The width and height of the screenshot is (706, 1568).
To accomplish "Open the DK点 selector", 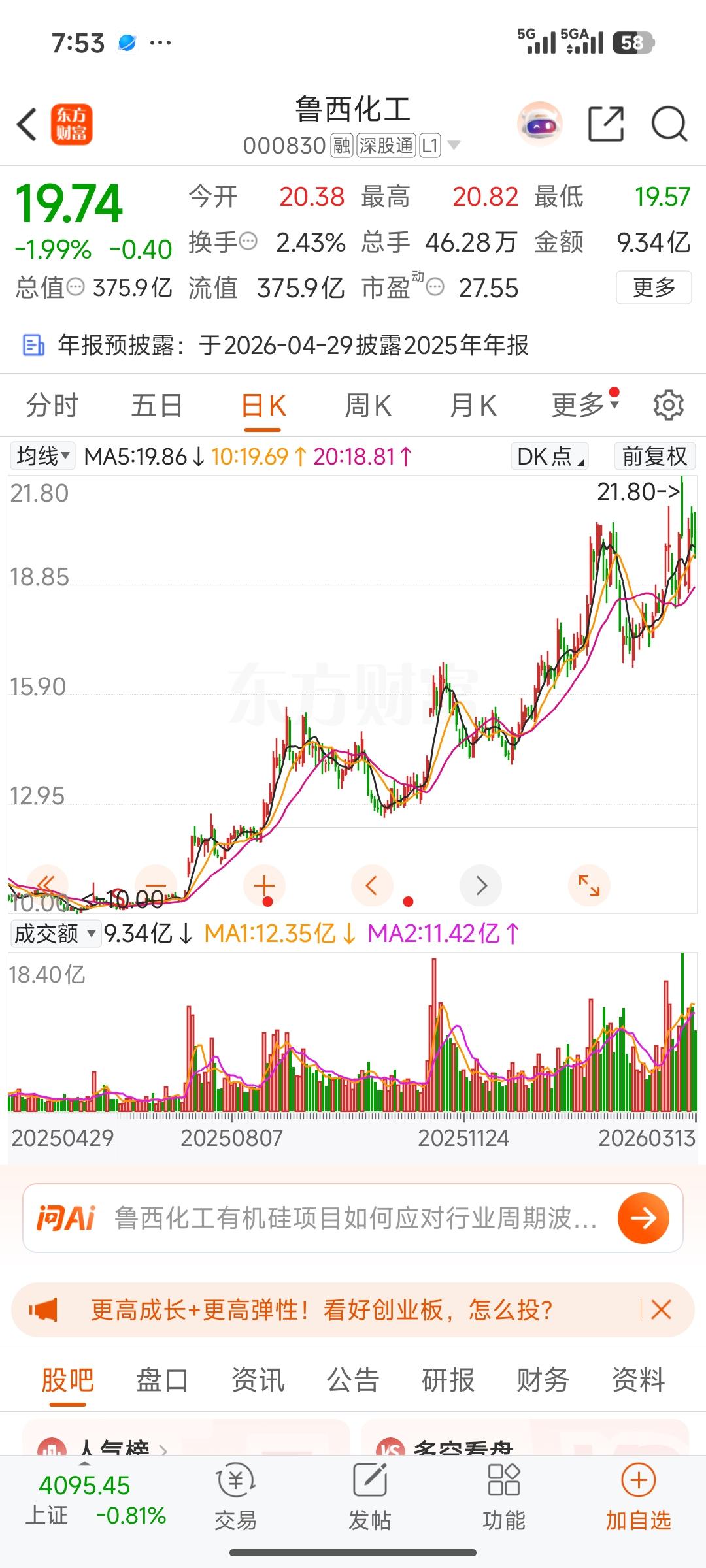I will (x=549, y=456).
